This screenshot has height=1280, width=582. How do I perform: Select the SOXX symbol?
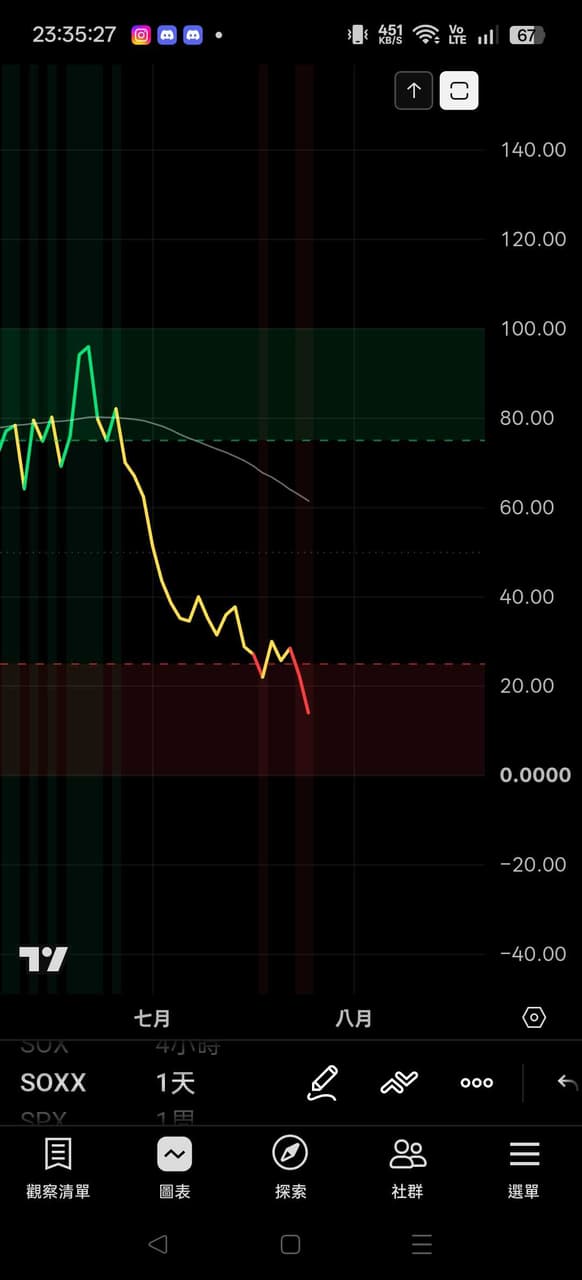53,1083
